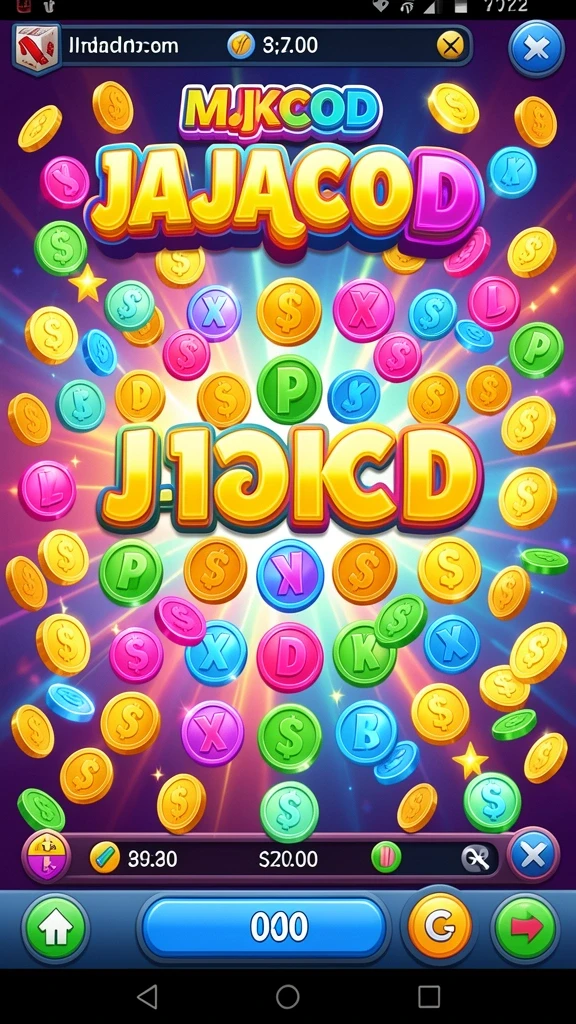Tap the yellow X in the top bar
The image size is (576, 1024).
[x=449, y=45]
